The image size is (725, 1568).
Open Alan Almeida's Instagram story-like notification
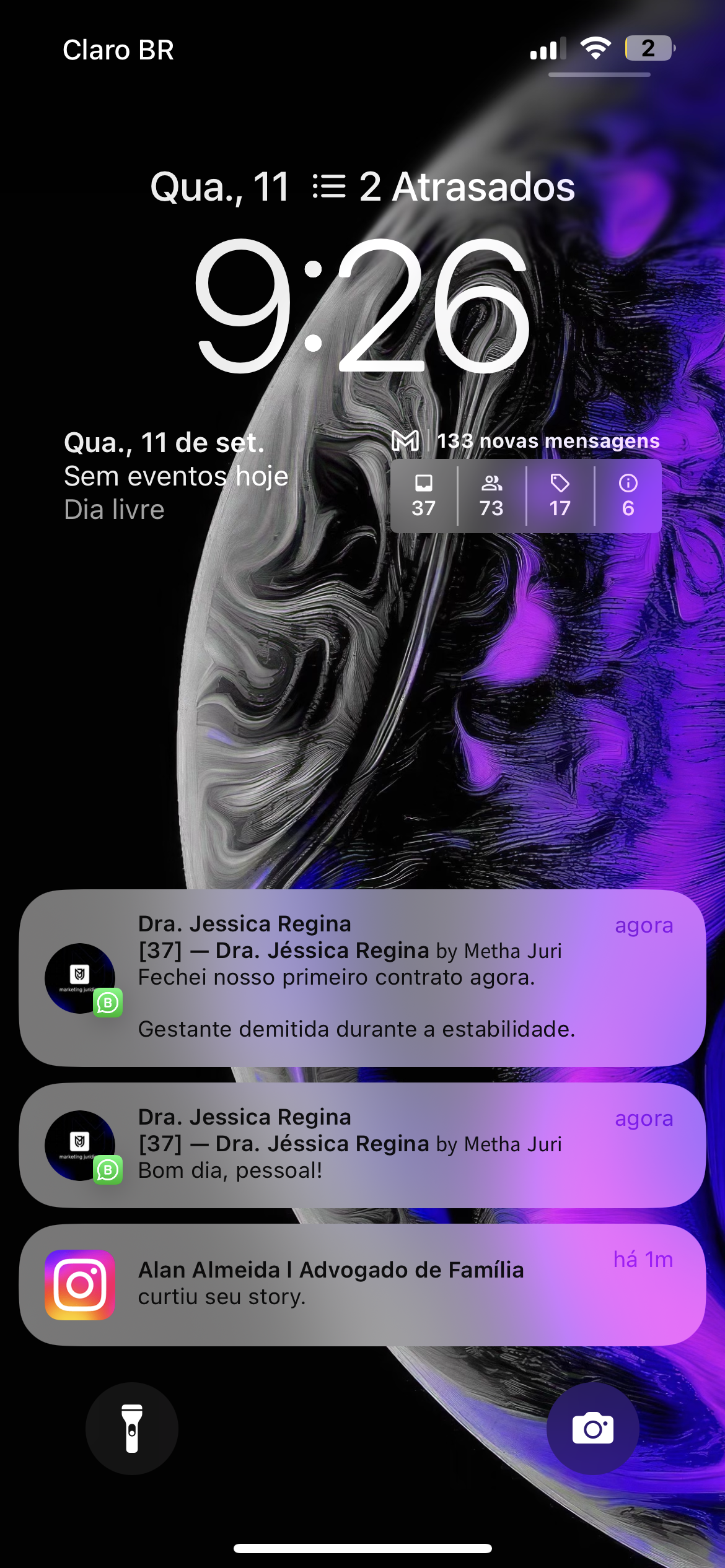point(362,1284)
